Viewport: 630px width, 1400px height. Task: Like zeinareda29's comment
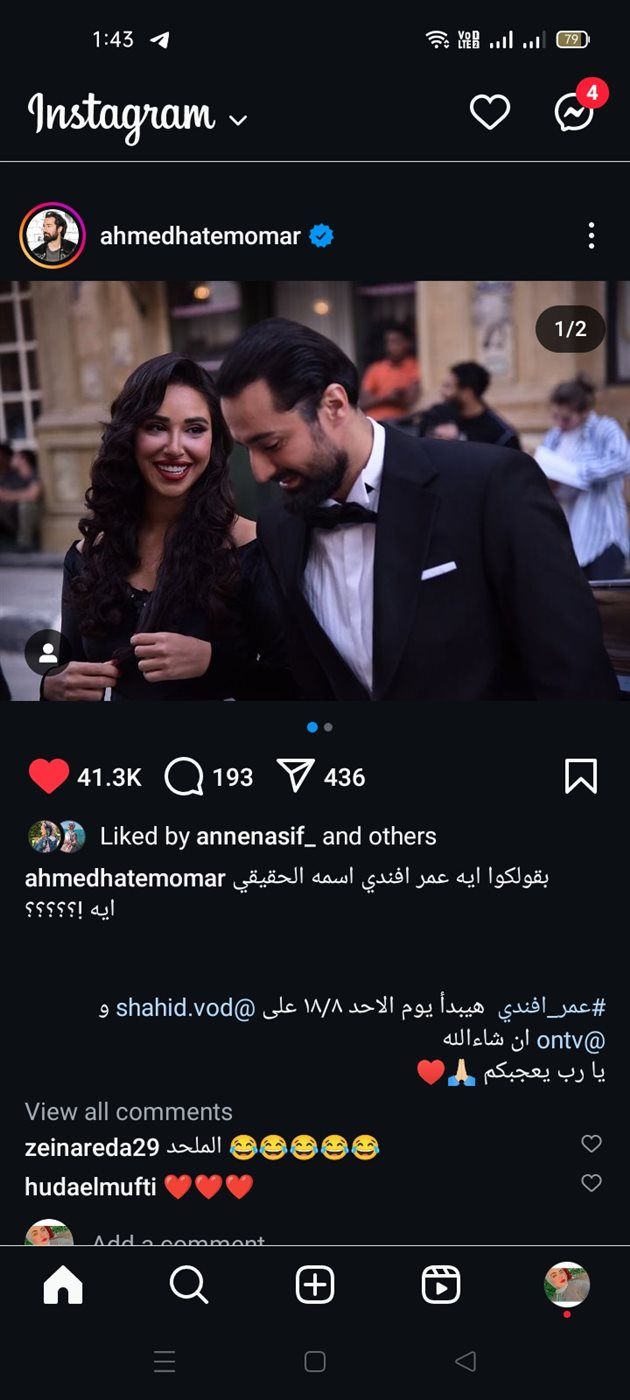(x=591, y=1143)
